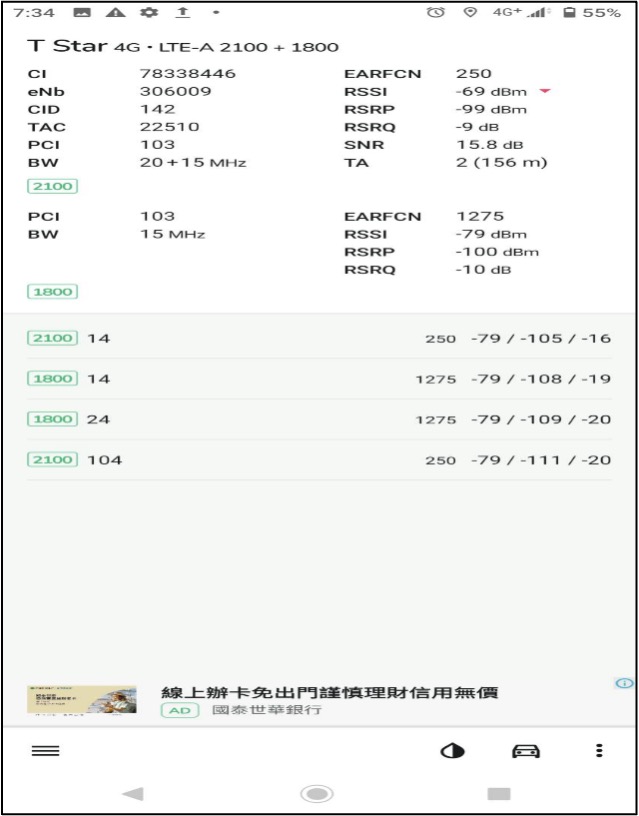Open the hamburger drawer menu
Screen dimensions: 639x816
pos(46,751)
